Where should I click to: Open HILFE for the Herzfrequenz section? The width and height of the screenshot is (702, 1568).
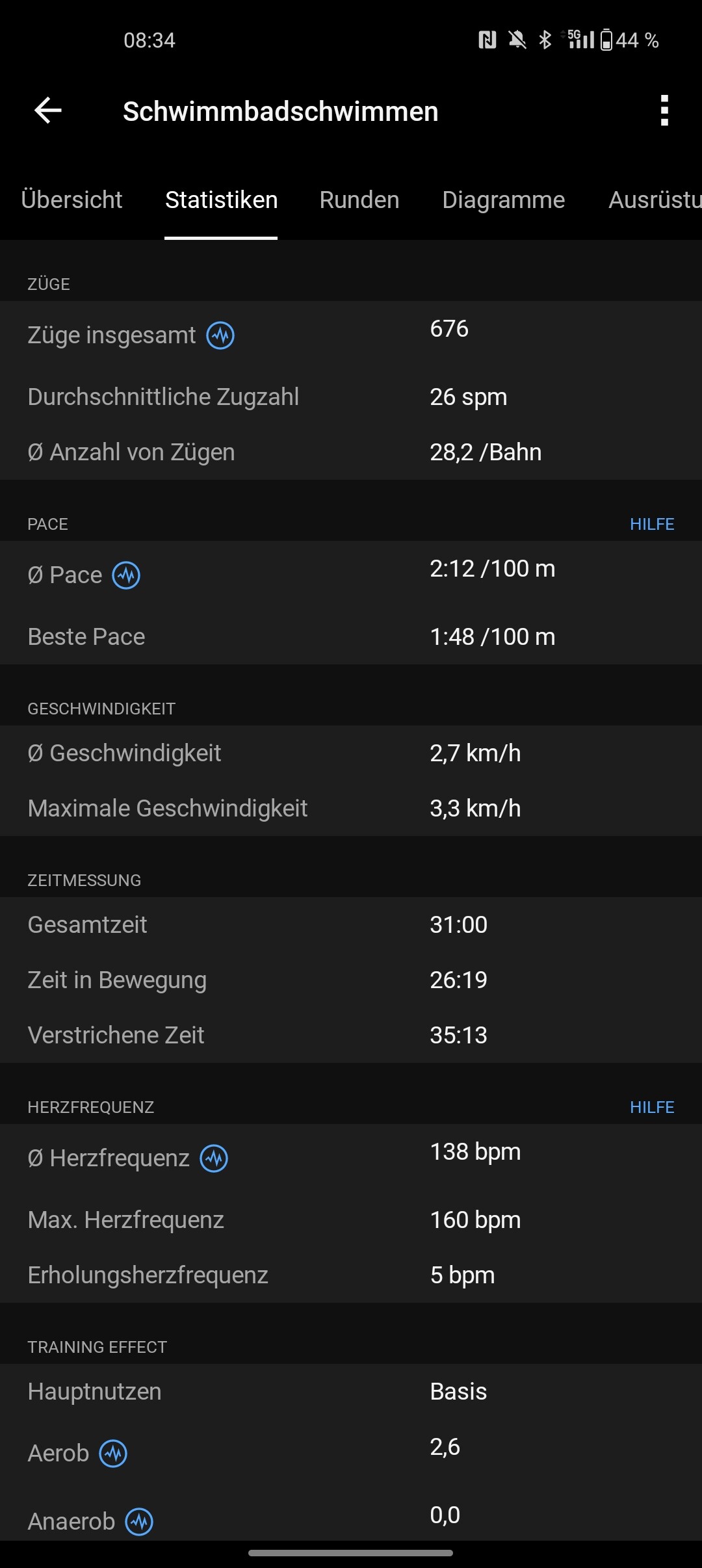tap(652, 1107)
